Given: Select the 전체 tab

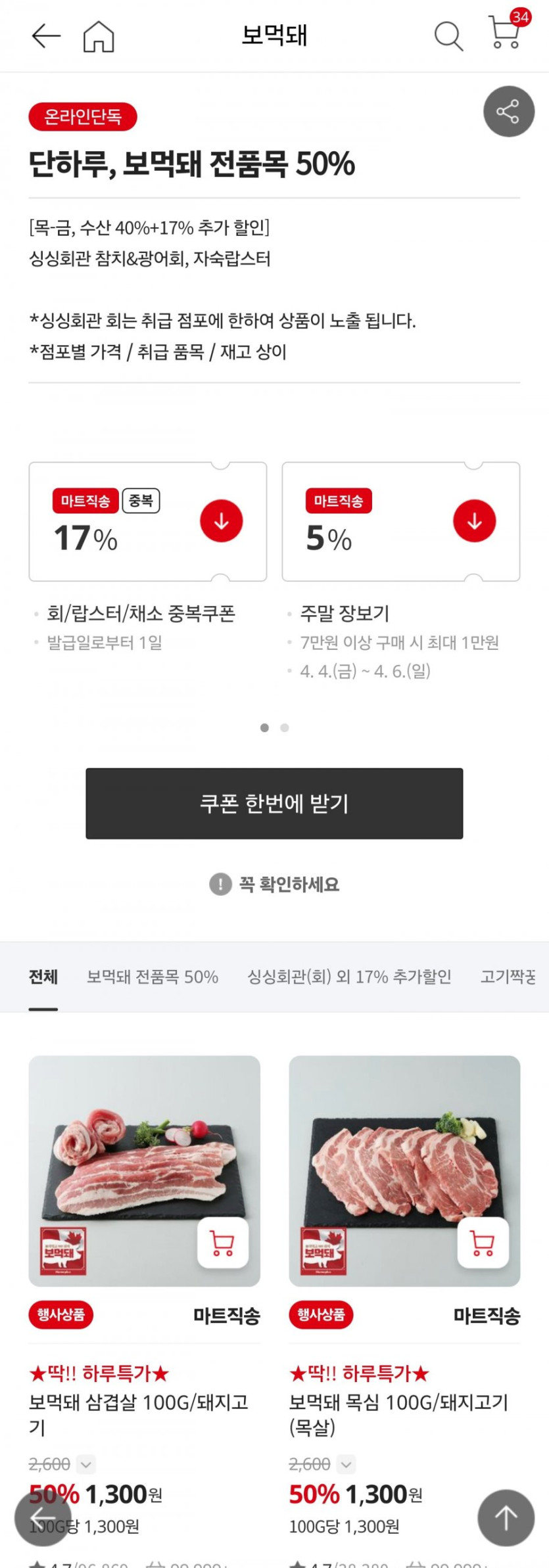Looking at the screenshot, I should pyautogui.click(x=43, y=977).
